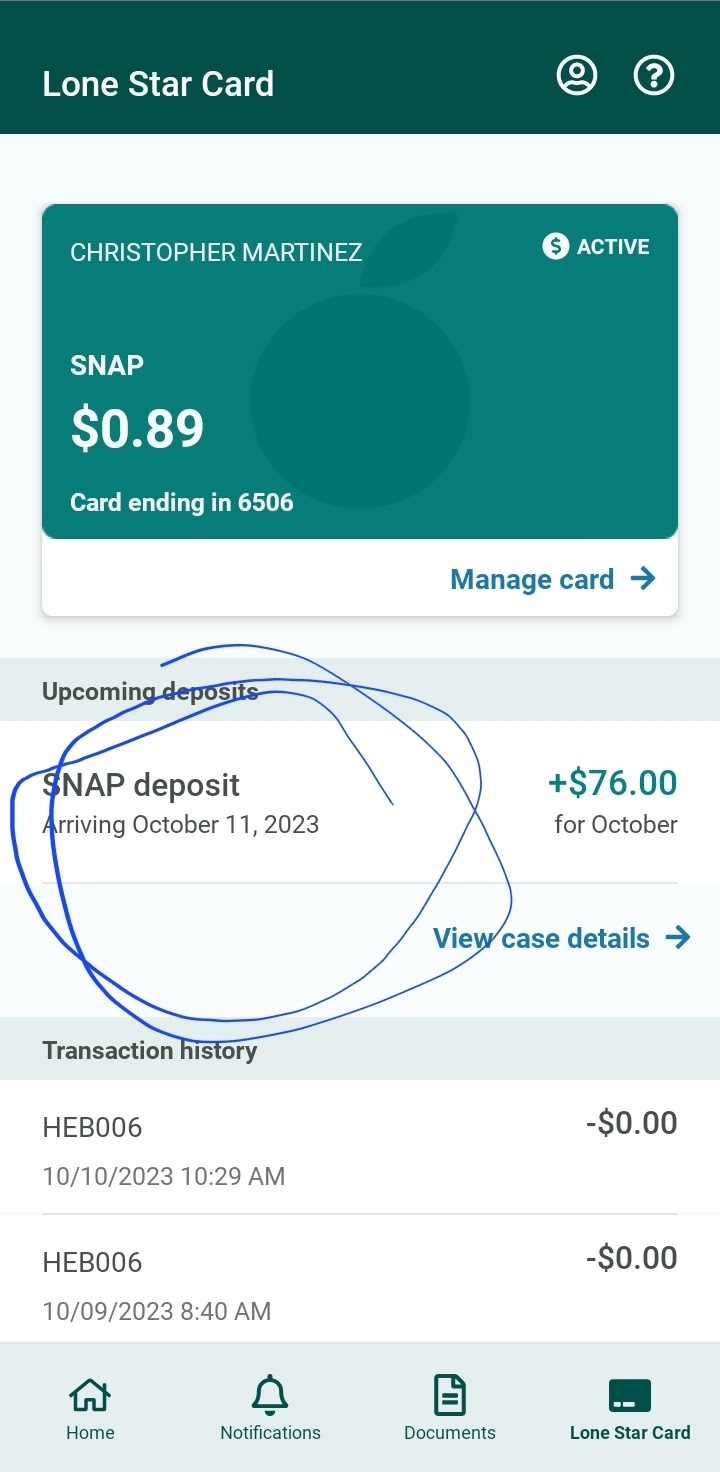Viewport: 720px width, 1472px height.
Task: Select the Lone Star Card tab
Action: (630, 1408)
